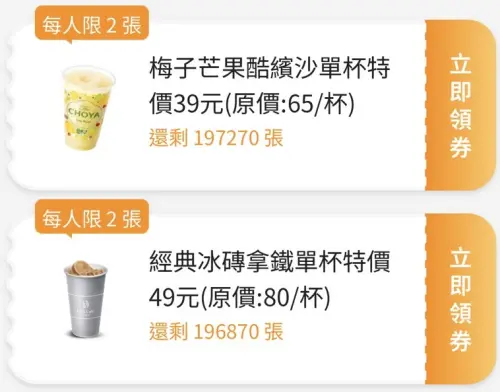
Task: Claim the 梅子芒果酷繽沙 coupon via 立即領券
Action: click(461, 105)
